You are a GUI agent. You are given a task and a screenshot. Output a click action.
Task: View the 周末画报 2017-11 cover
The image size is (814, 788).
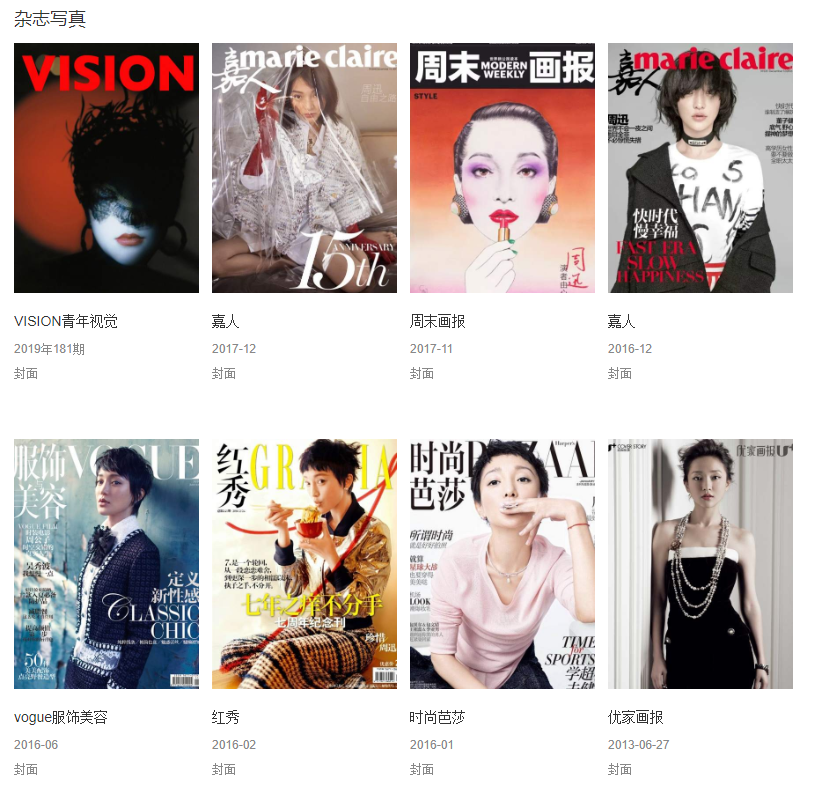click(502, 168)
